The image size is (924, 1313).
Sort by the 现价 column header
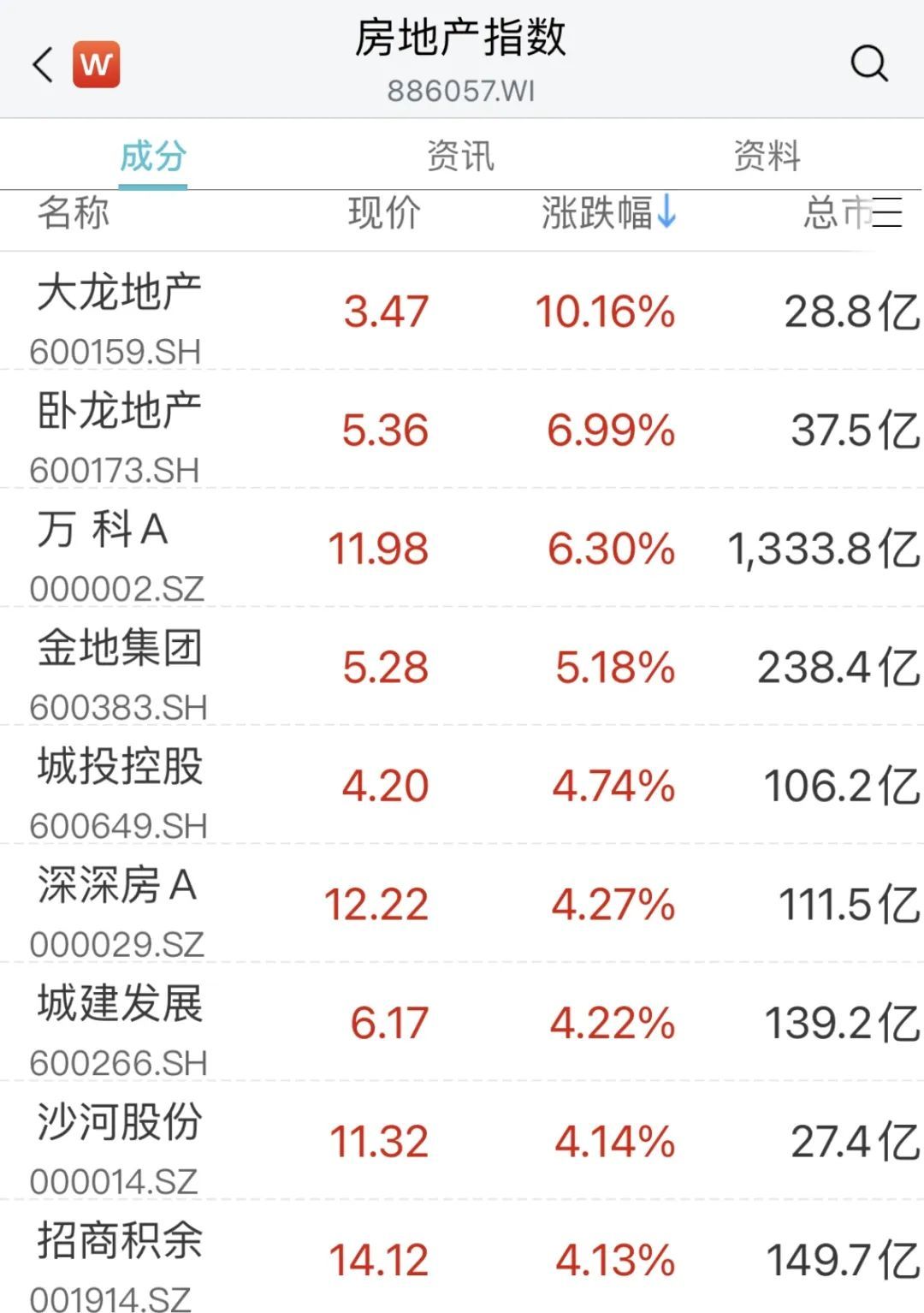click(384, 213)
